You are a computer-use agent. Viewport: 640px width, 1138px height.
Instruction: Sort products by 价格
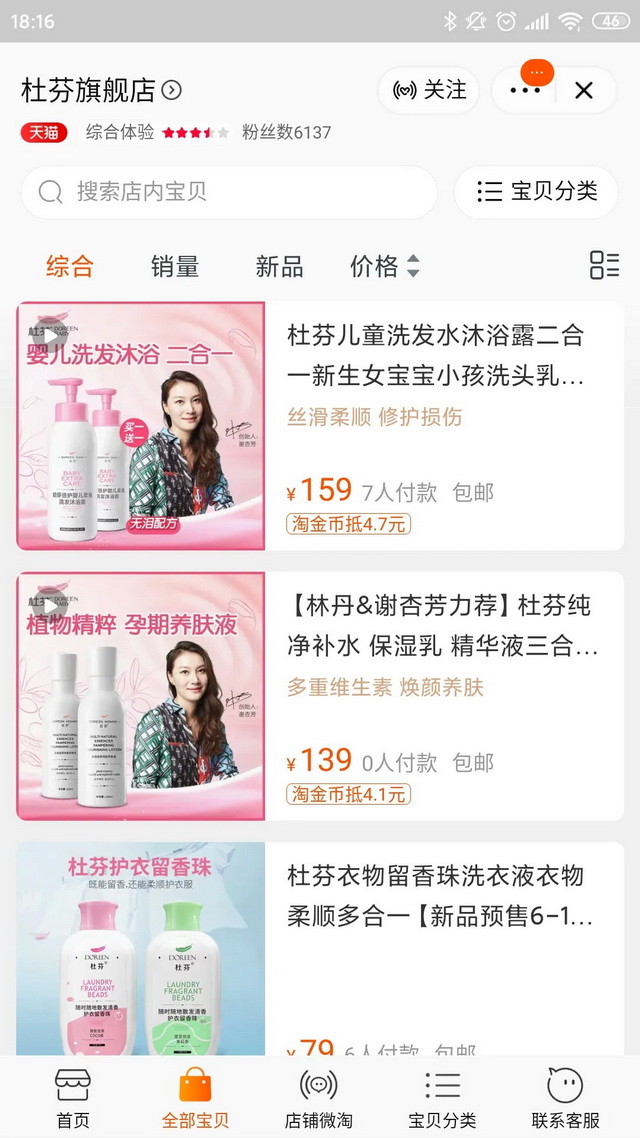384,266
